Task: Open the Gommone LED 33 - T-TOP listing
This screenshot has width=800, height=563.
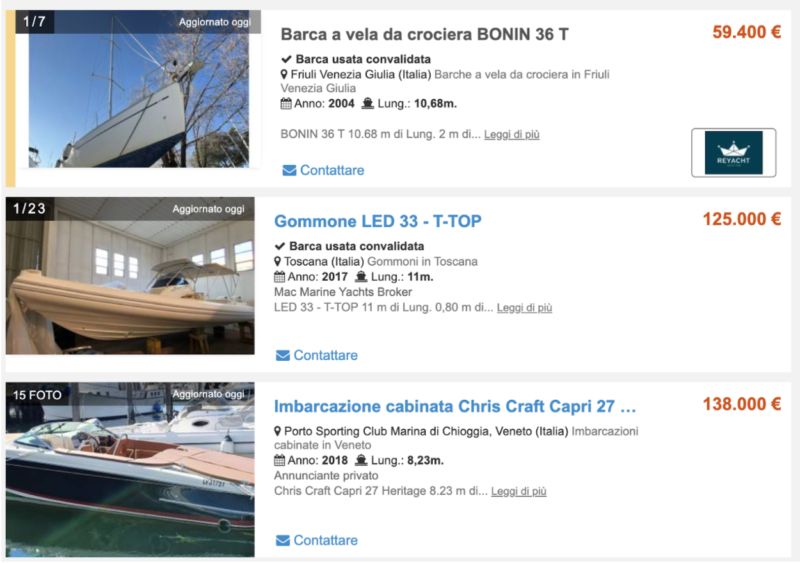Action: pyautogui.click(x=377, y=221)
